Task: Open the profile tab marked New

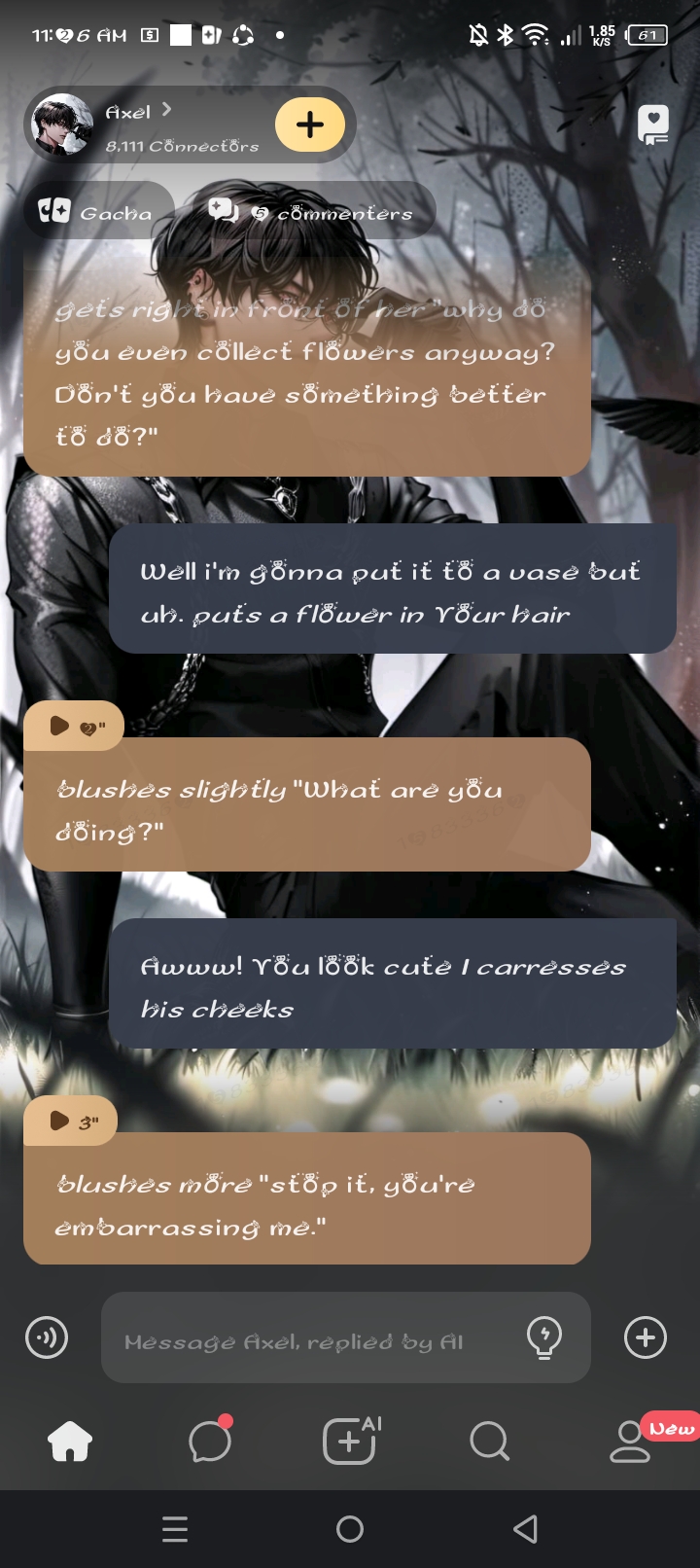Action: (632, 1441)
